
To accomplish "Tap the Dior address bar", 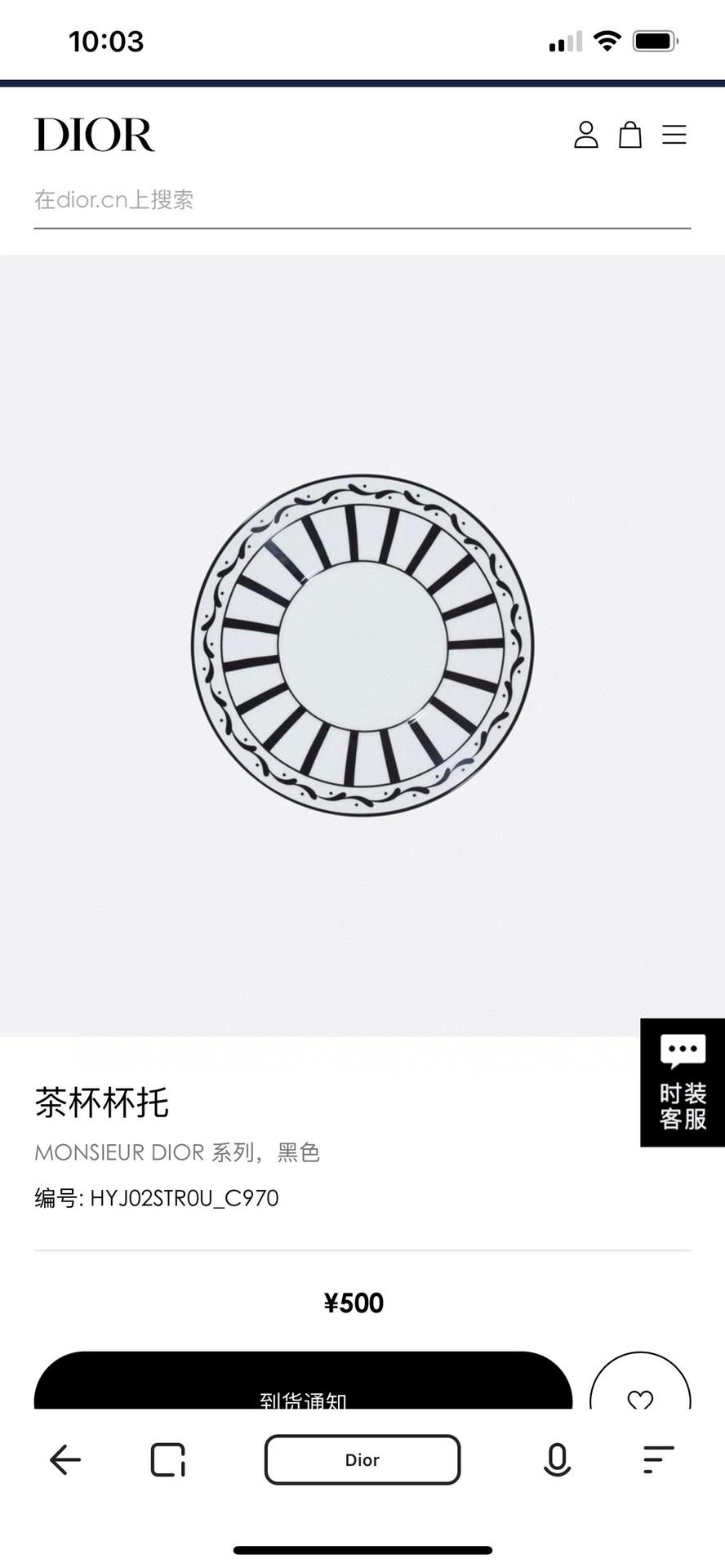I will 362,1459.
